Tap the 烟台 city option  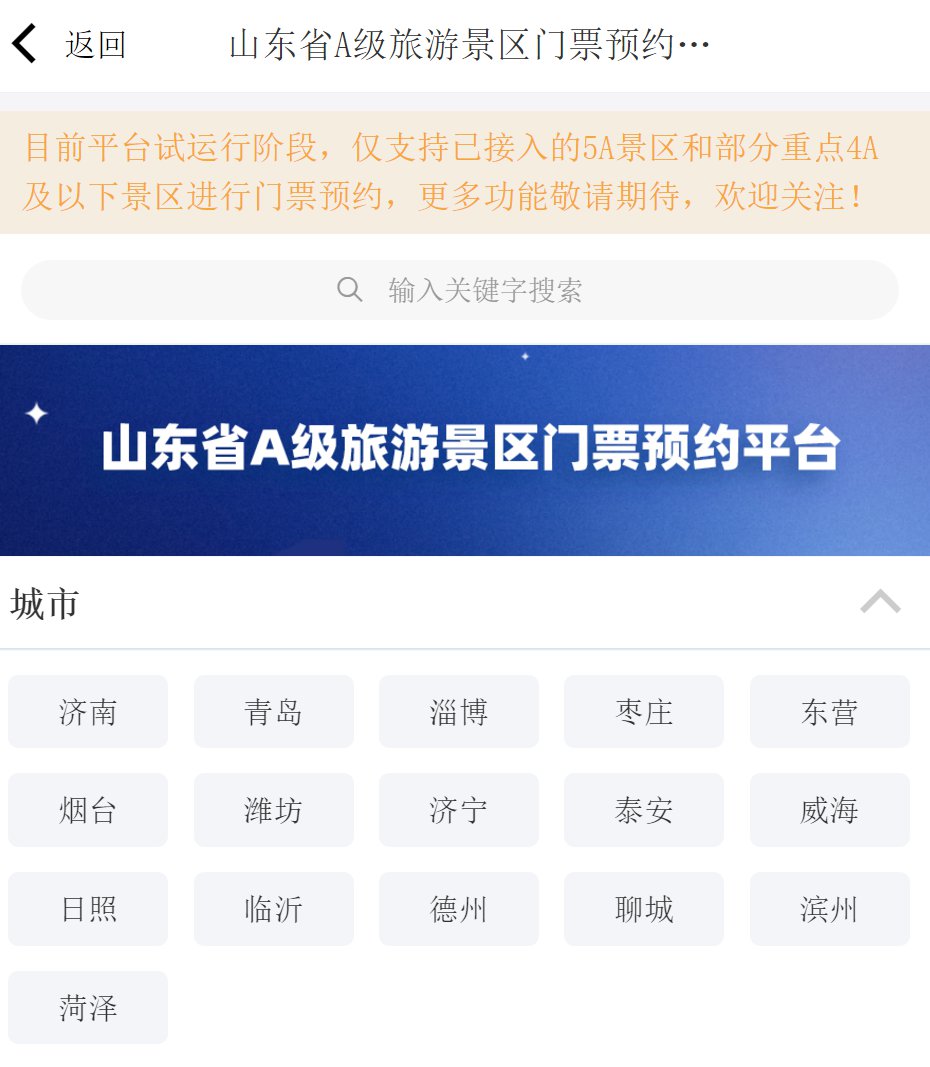point(88,810)
